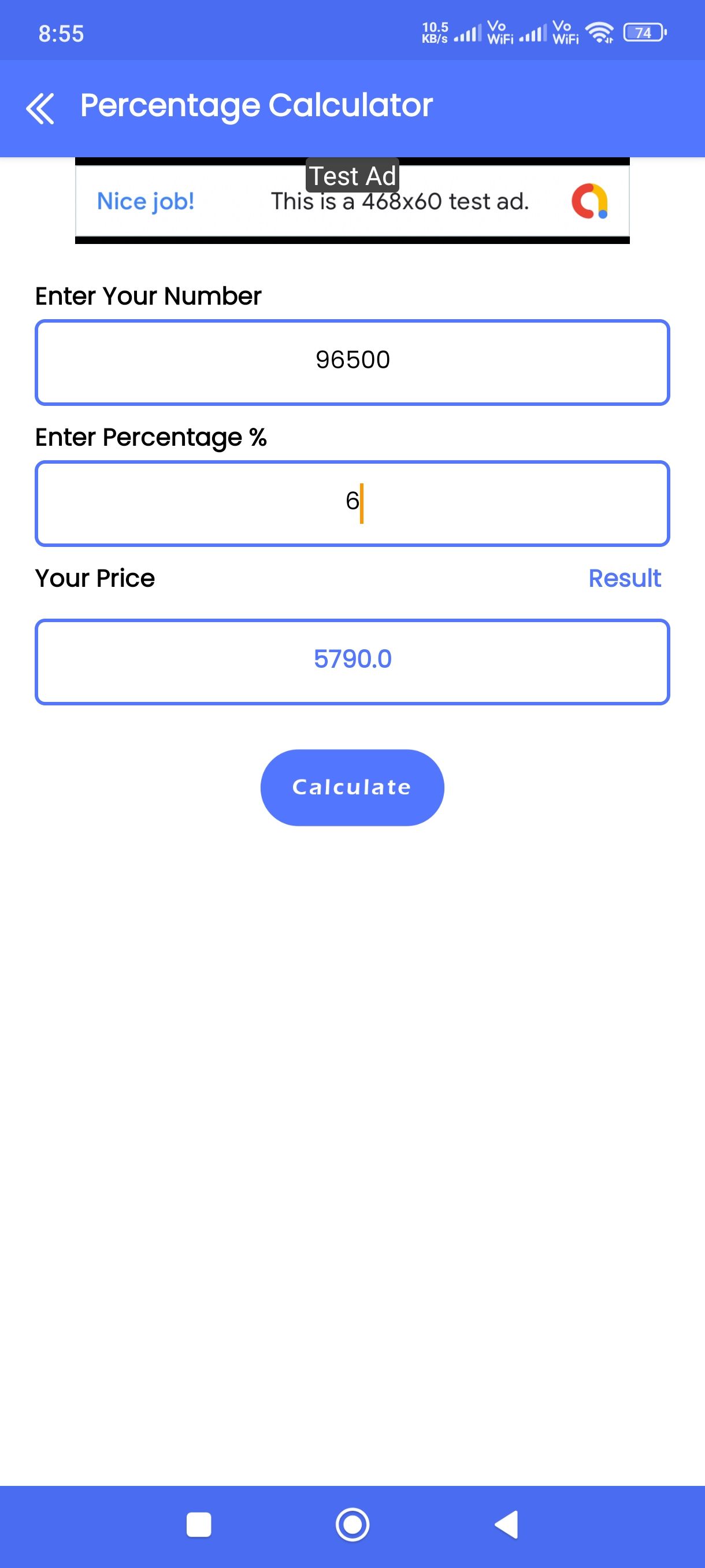Viewport: 705px width, 1568px height.
Task: Tap the system back triangle button
Action: [x=506, y=1525]
